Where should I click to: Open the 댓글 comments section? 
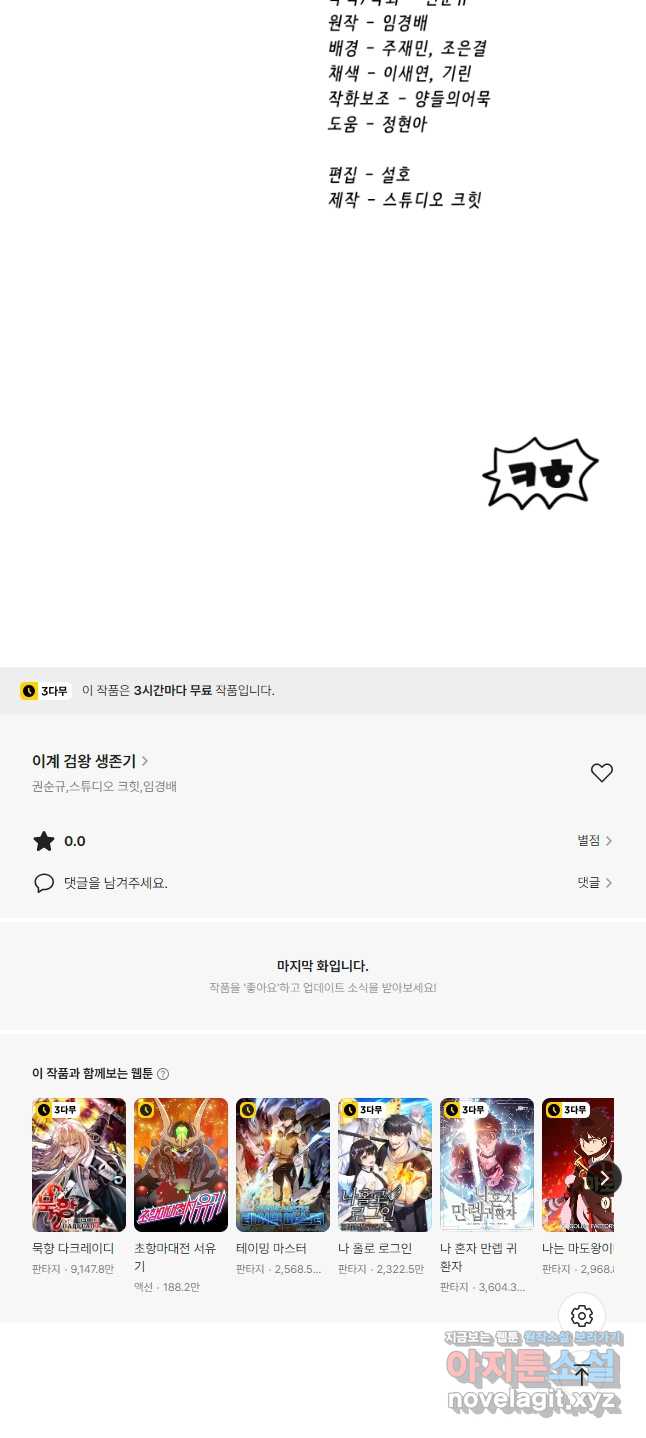(x=594, y=883)
